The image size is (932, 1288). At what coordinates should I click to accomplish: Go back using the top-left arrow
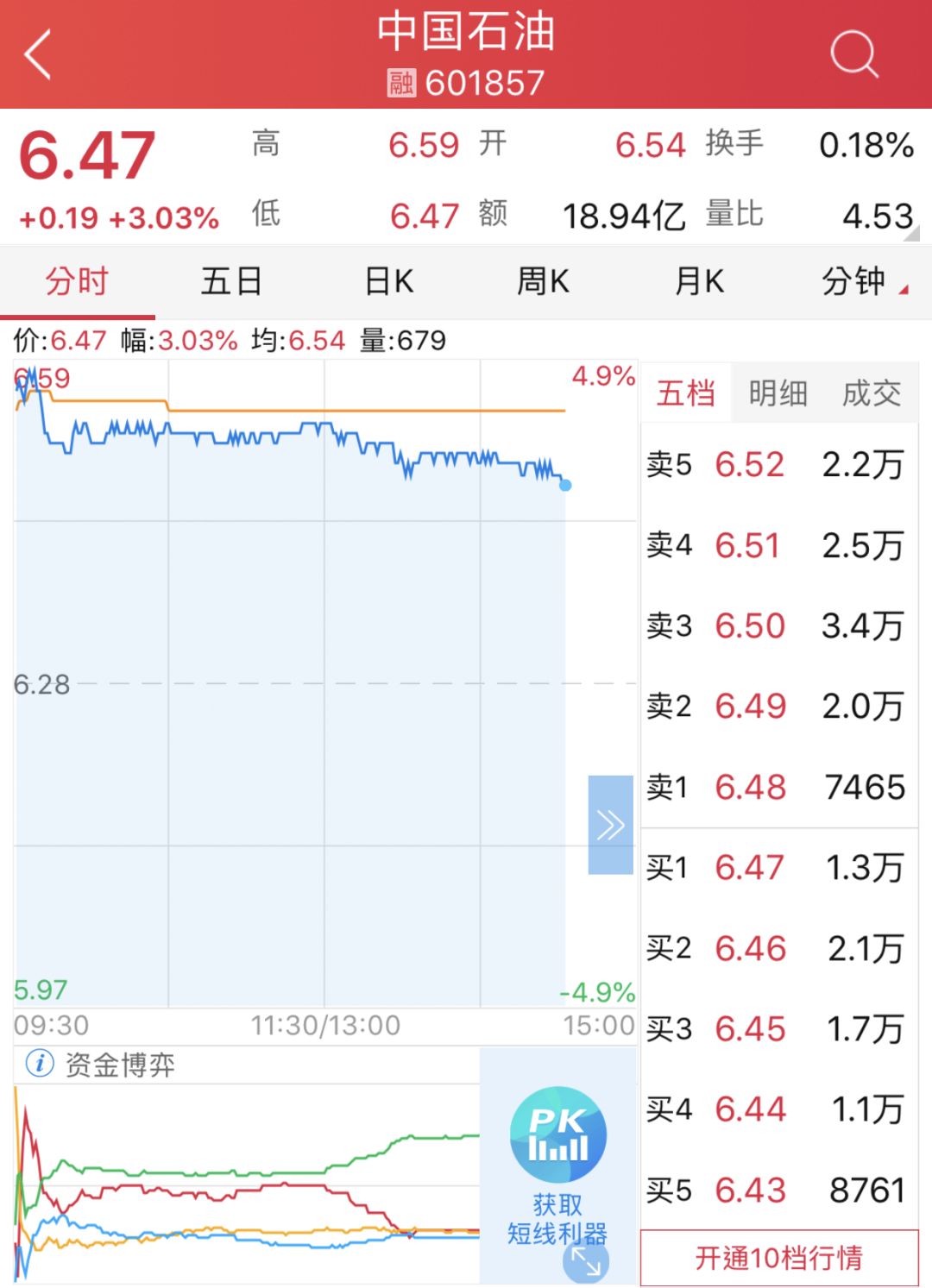39,54
